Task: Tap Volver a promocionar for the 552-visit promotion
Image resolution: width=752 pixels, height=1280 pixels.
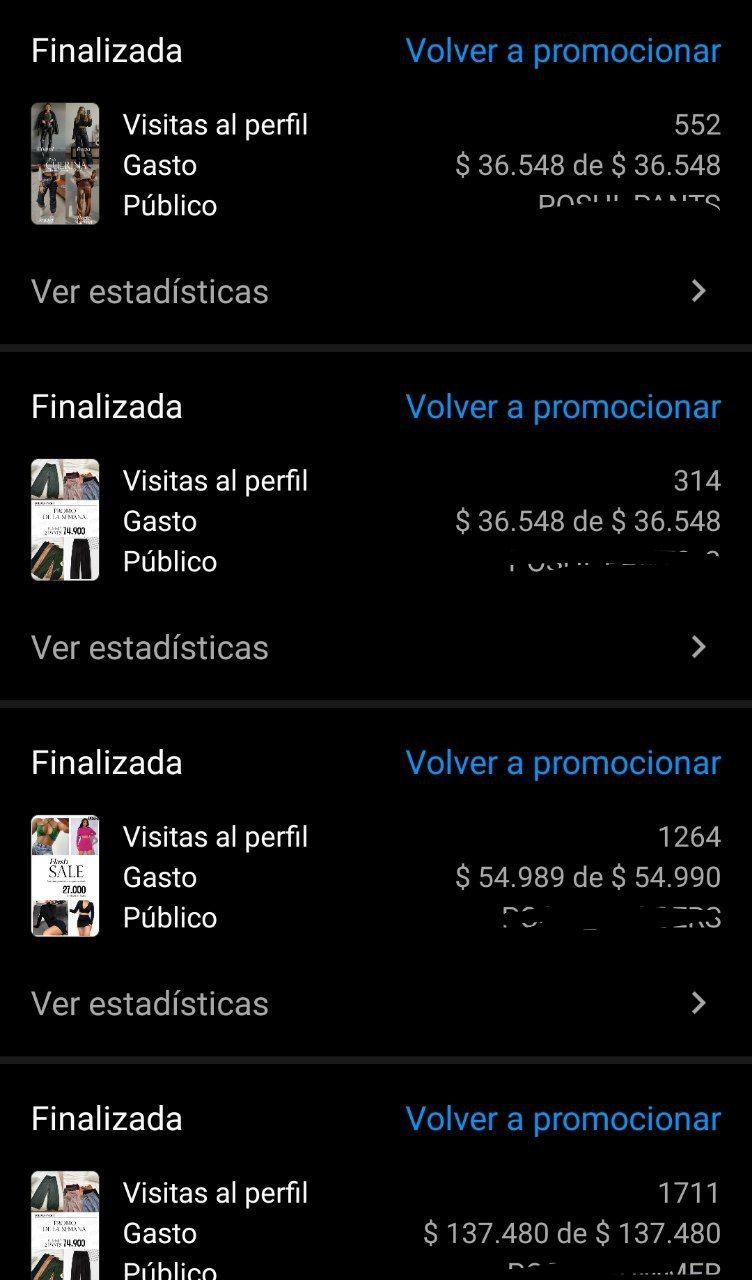Action: (x=563, y=51)
